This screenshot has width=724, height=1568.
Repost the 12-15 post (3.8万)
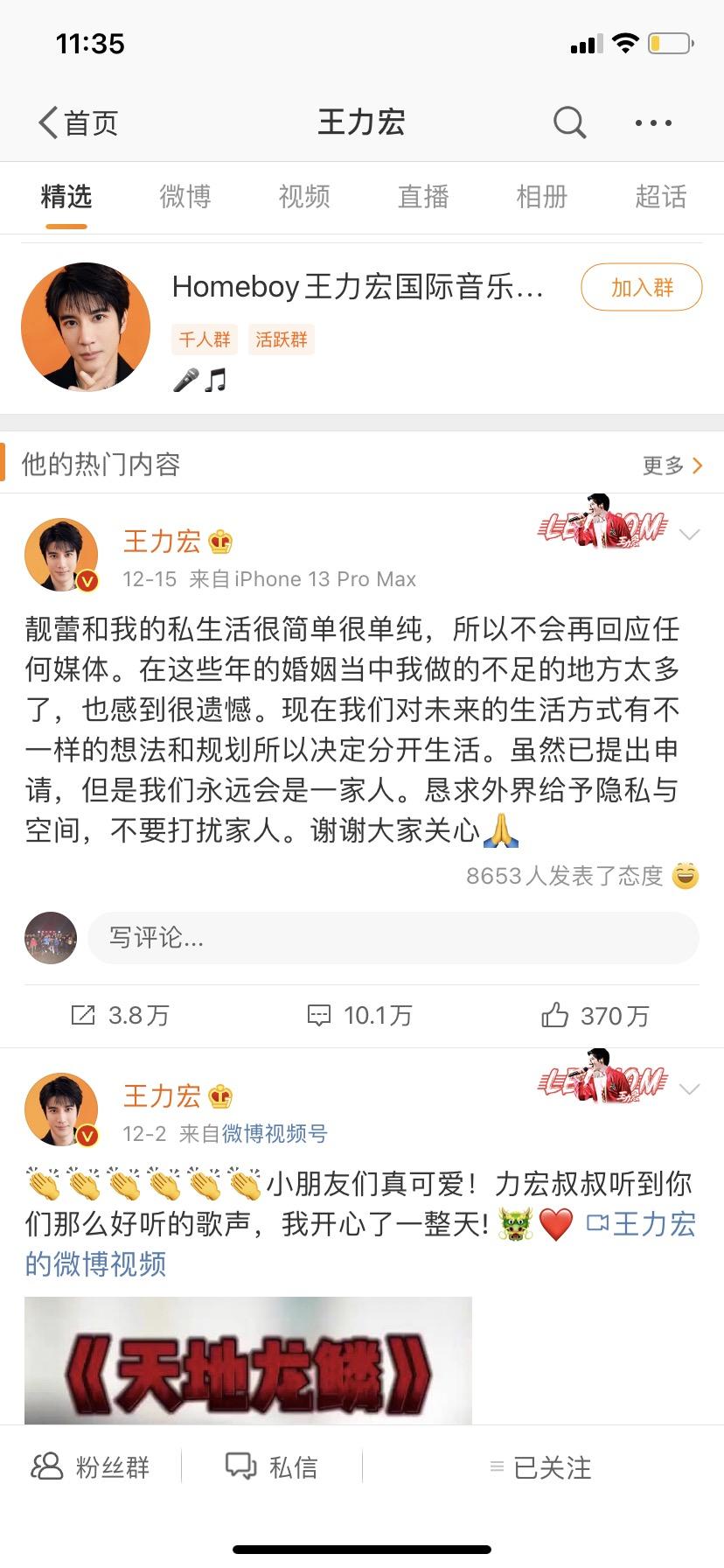(120, 1015)
